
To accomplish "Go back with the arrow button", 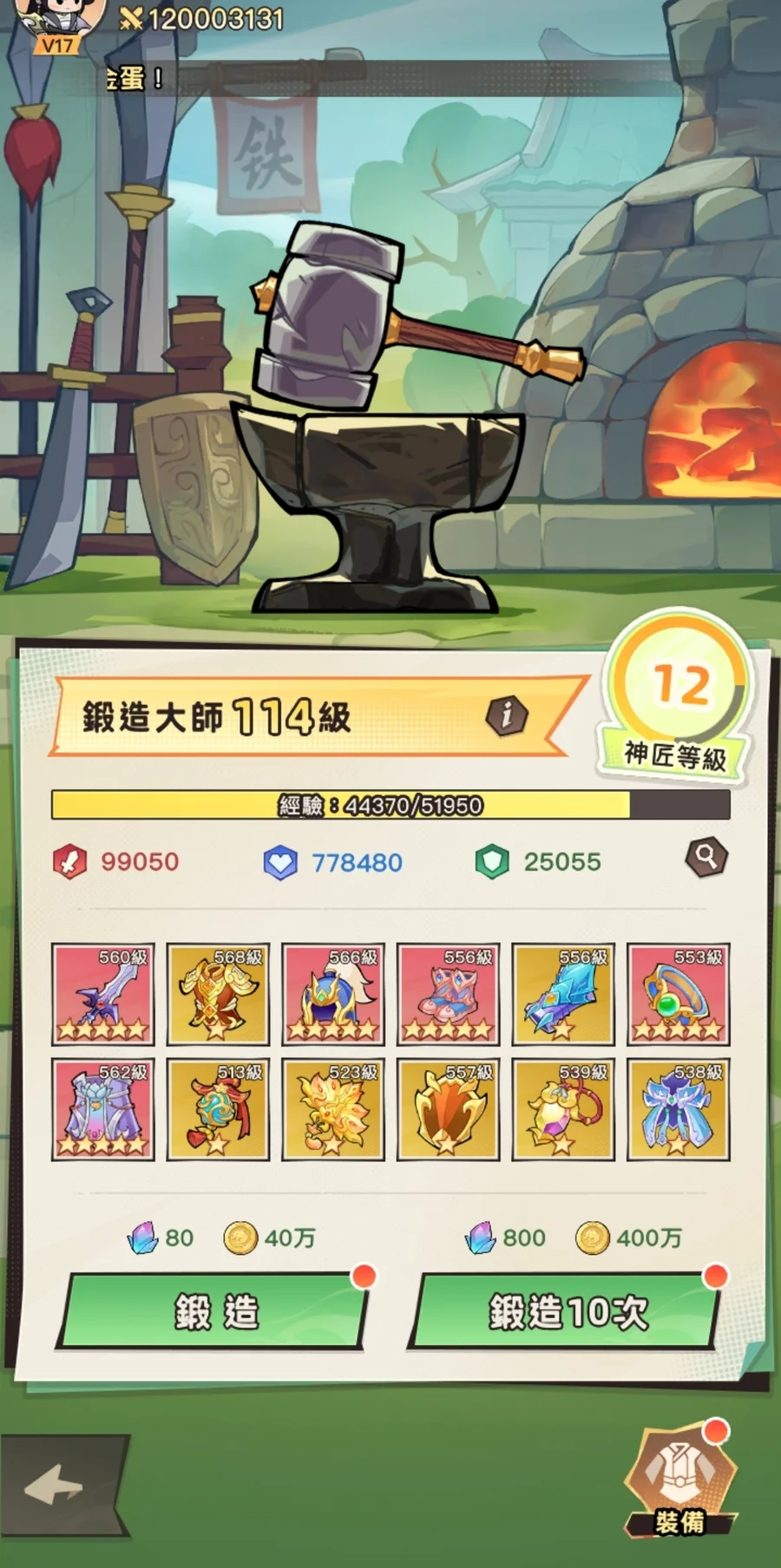I will [57, 1486].
